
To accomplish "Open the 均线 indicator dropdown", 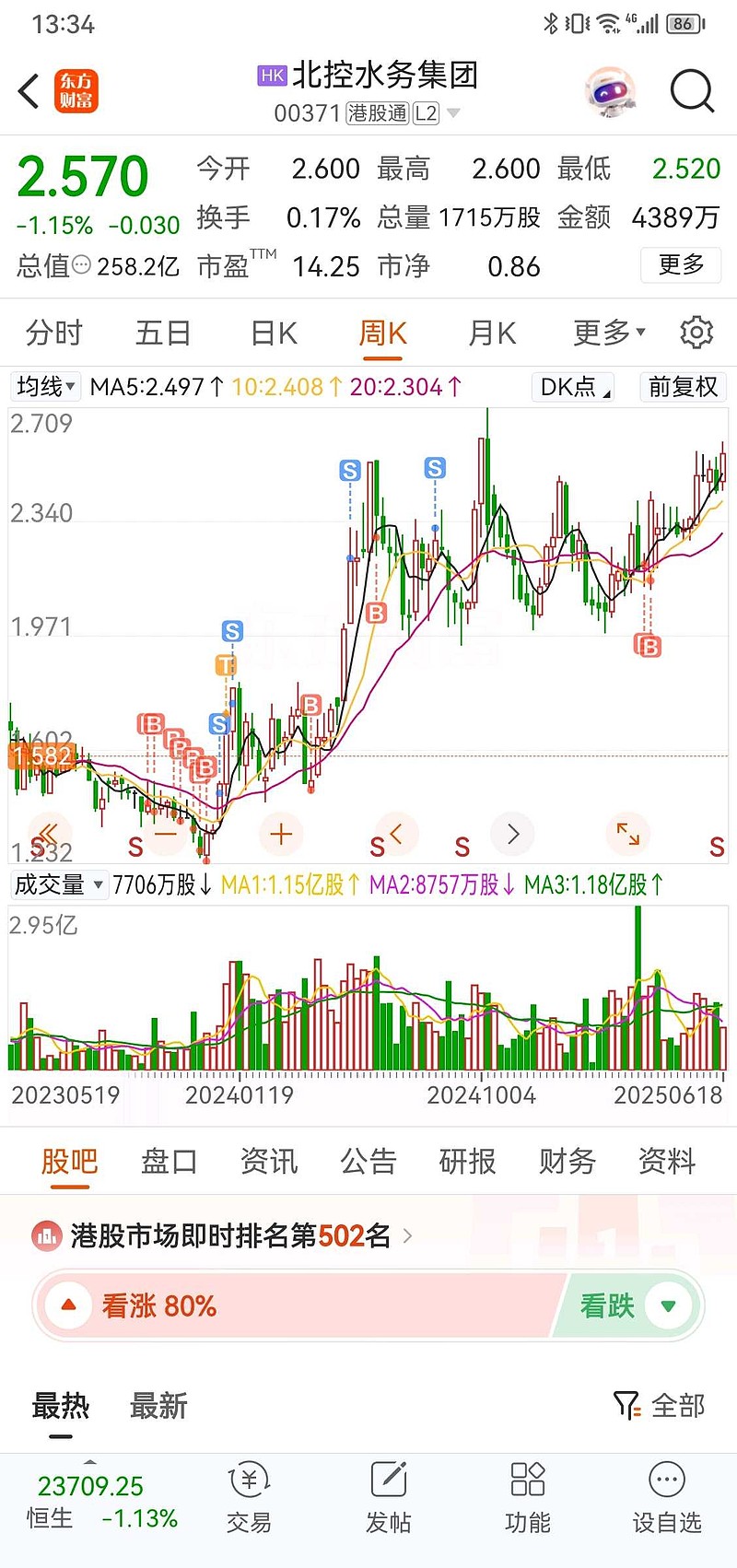I will (x=45, y=386).
